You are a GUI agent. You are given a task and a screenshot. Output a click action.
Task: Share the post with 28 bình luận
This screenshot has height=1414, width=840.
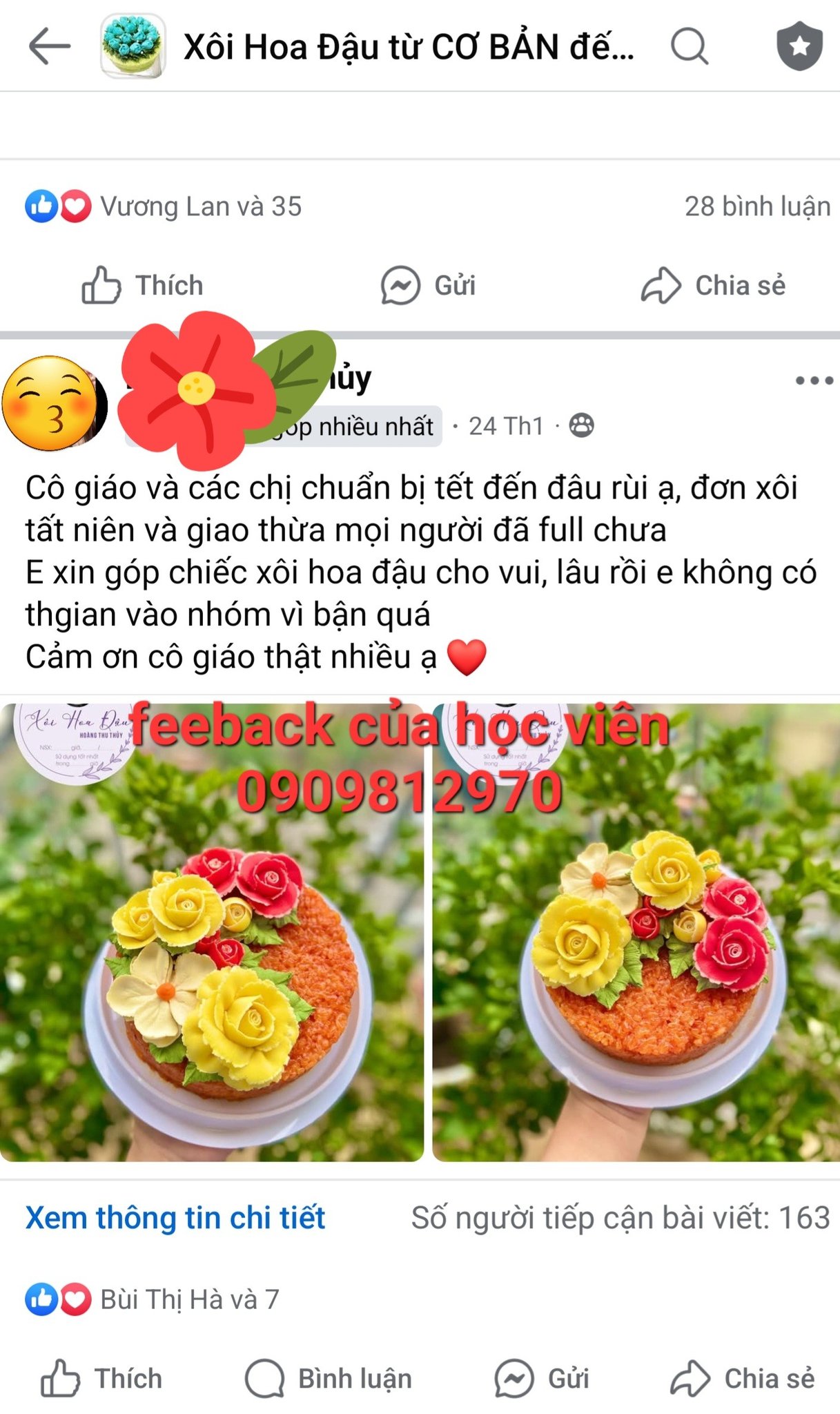point(713,285)
